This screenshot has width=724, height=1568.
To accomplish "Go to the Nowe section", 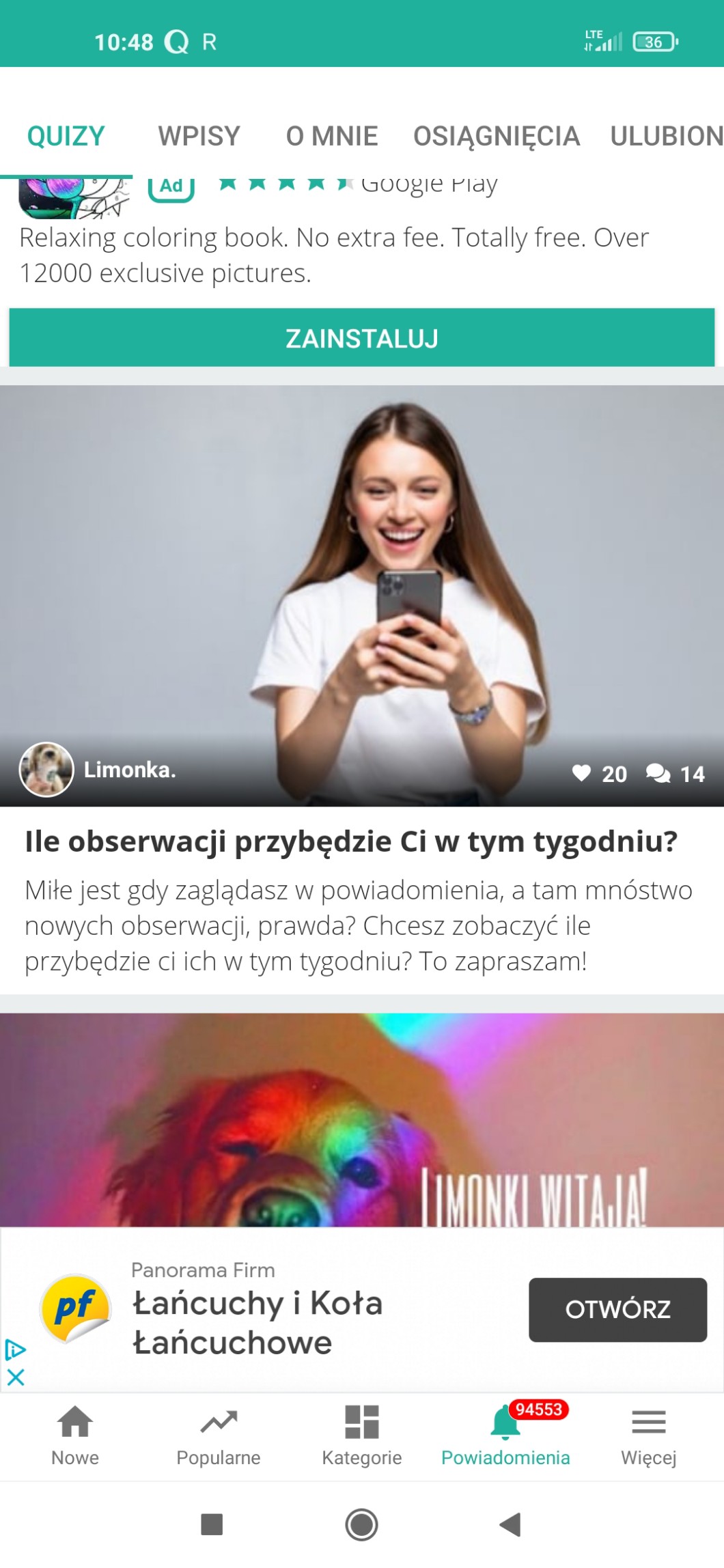I will pyautogui.click(x=75, y=1437).
